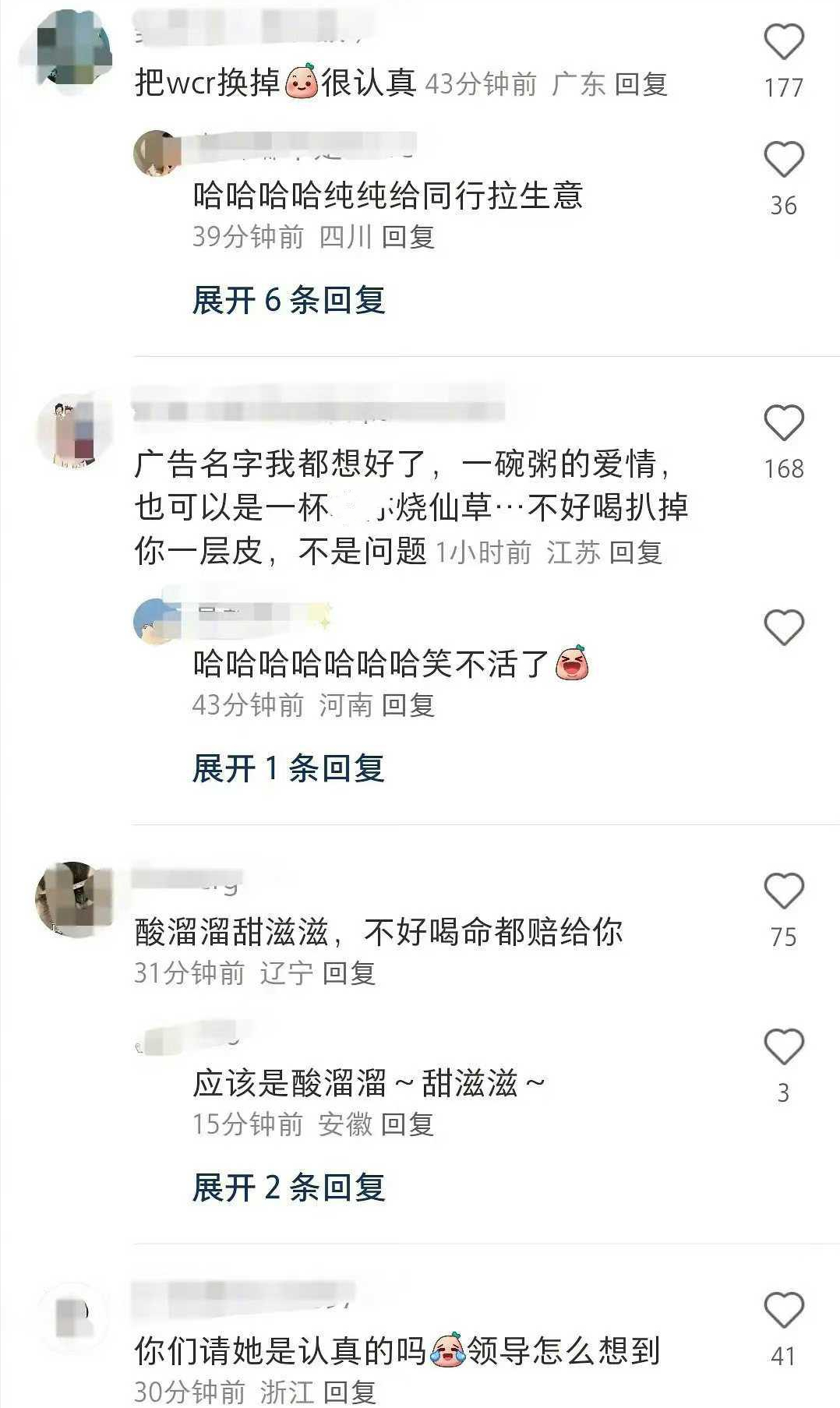The width and height of the screenshot is (840, 1408).
Task: Reply to the 安徽 comment posted 15分钟前
Action: [408, 1124]
